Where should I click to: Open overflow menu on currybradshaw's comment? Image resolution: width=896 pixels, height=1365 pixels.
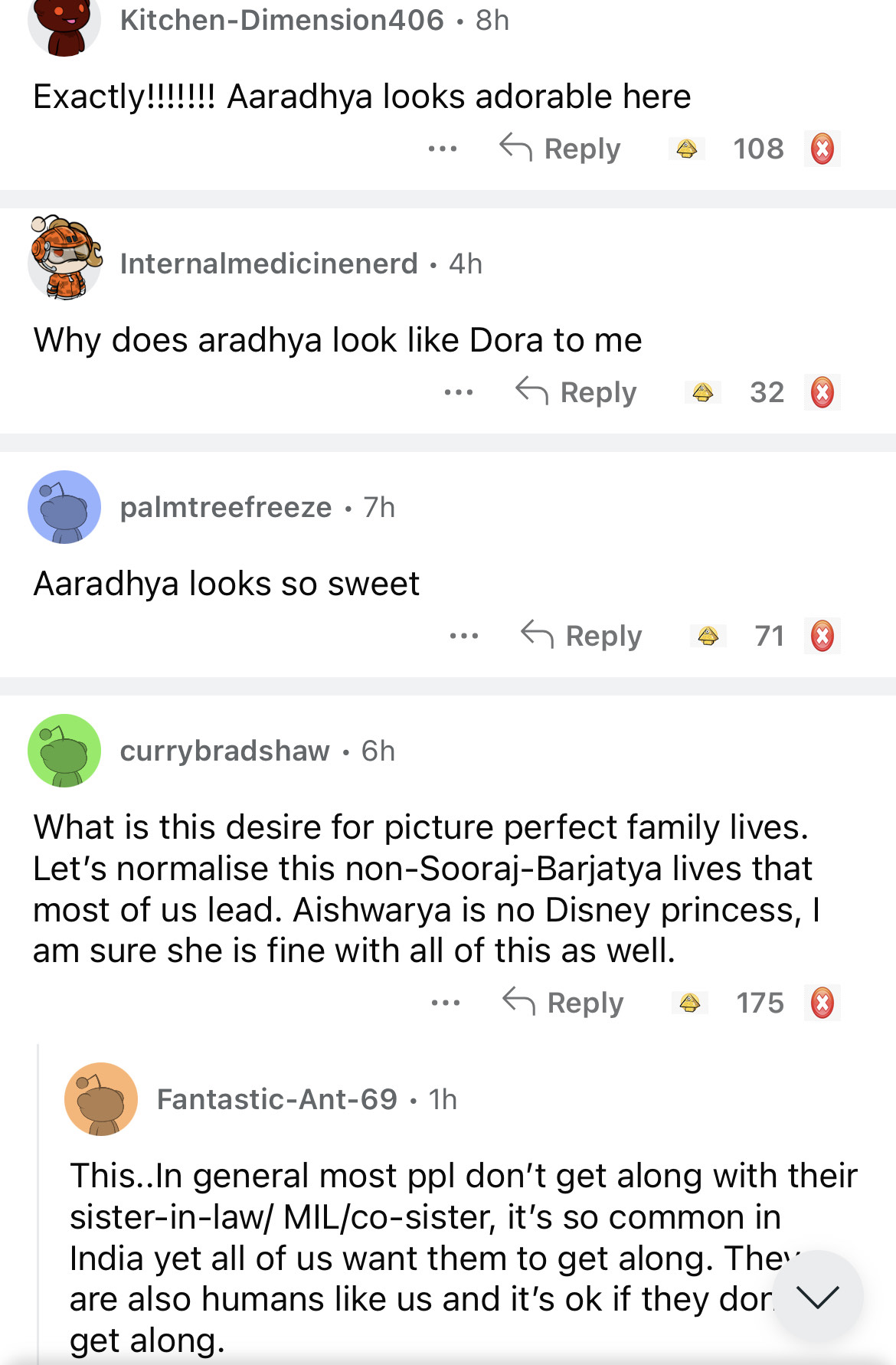click(x=446, y=1003)
